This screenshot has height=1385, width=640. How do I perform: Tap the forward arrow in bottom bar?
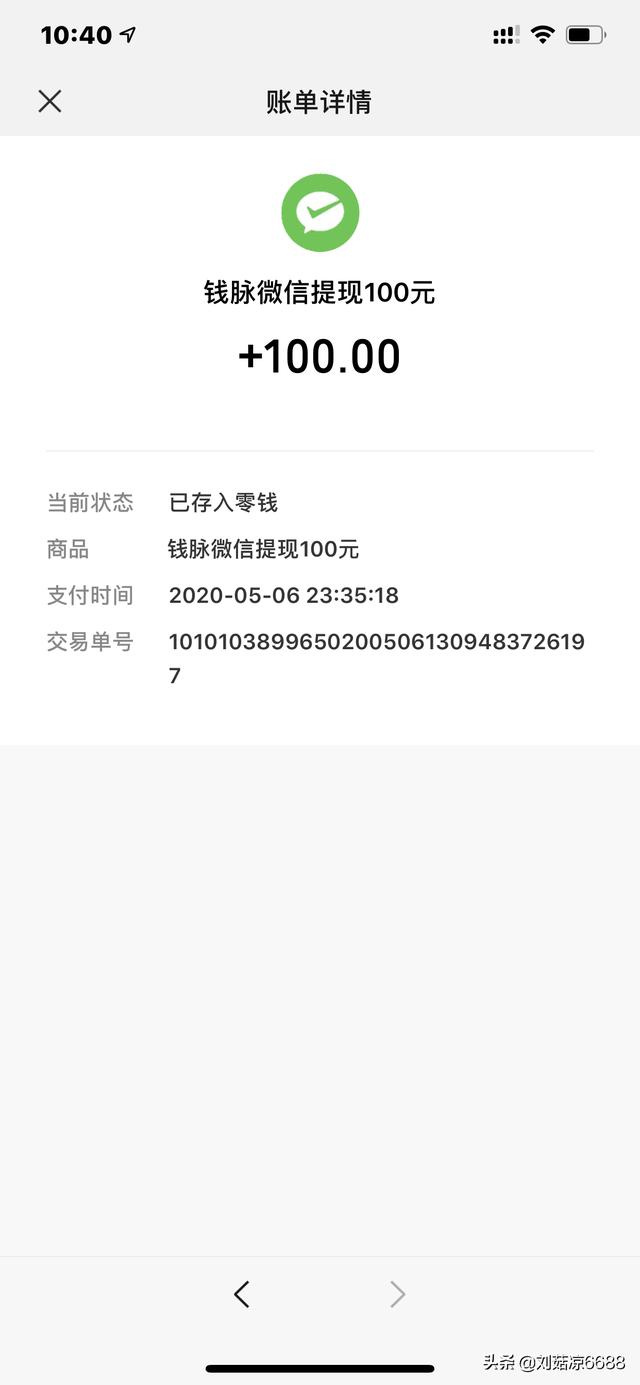click(x=397, y=1294)
